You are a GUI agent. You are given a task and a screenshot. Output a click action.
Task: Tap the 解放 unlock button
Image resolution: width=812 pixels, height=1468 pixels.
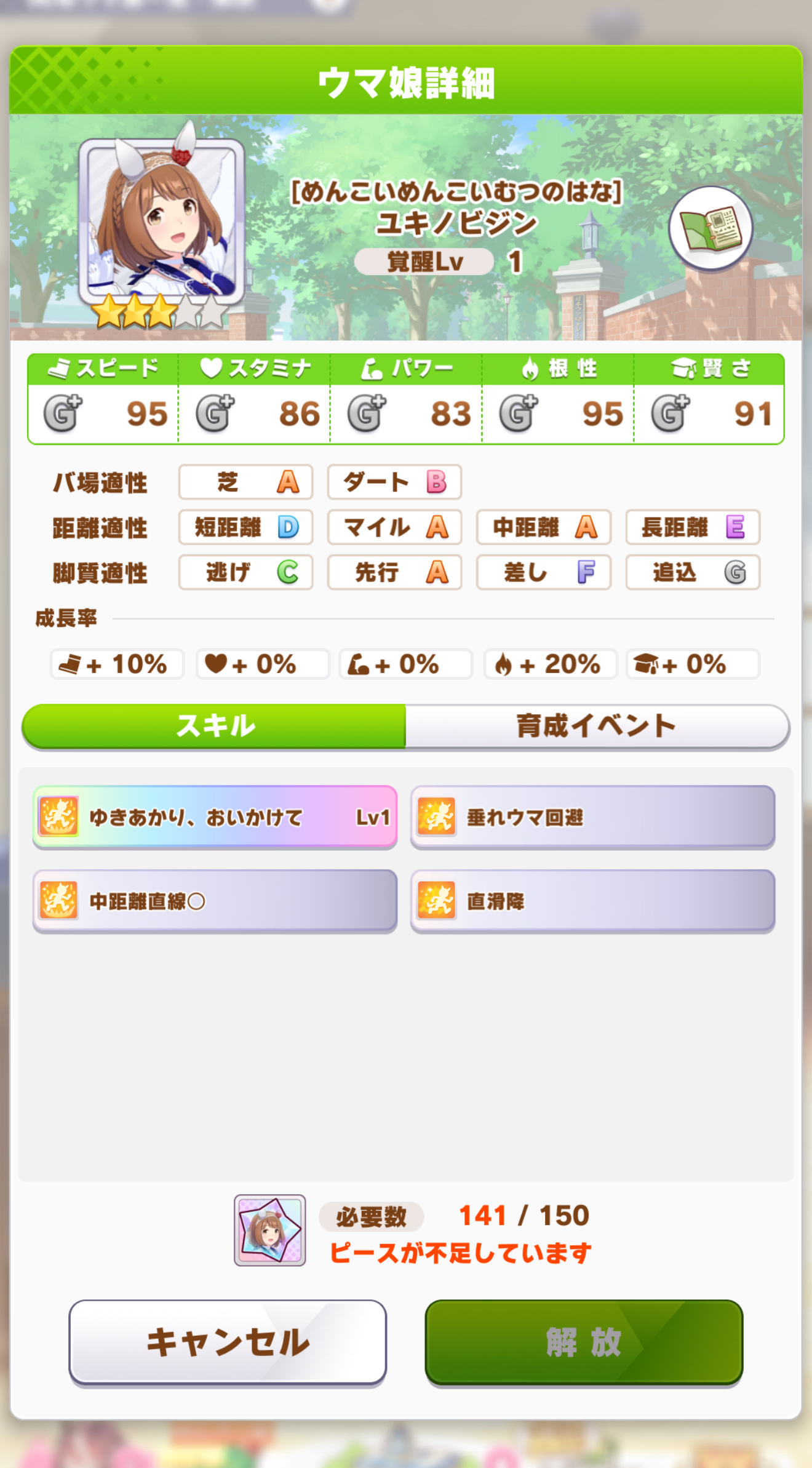(583, 1342)
